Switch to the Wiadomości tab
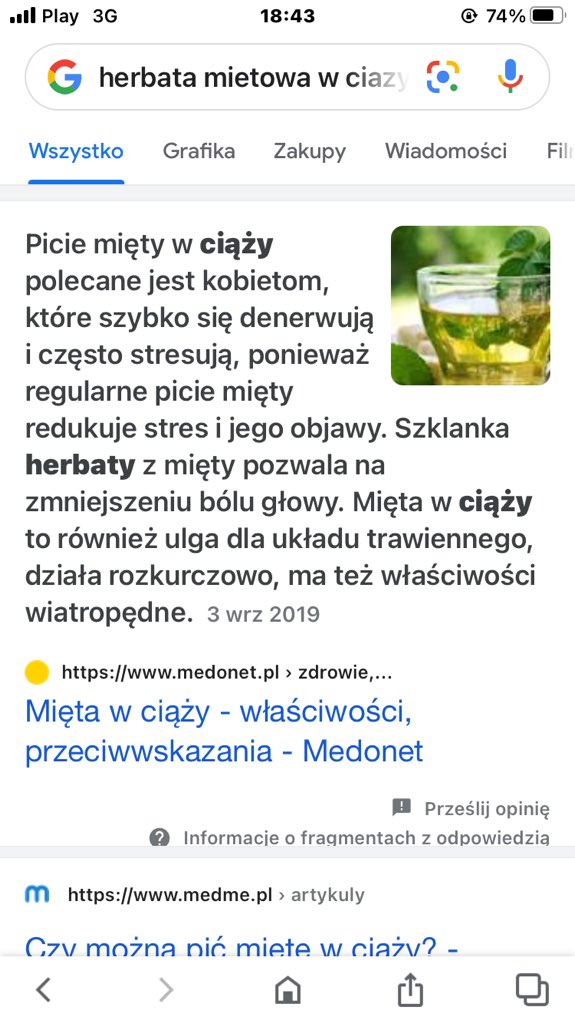The height and width of the screenshot is (1024, 575). point(446,151)
